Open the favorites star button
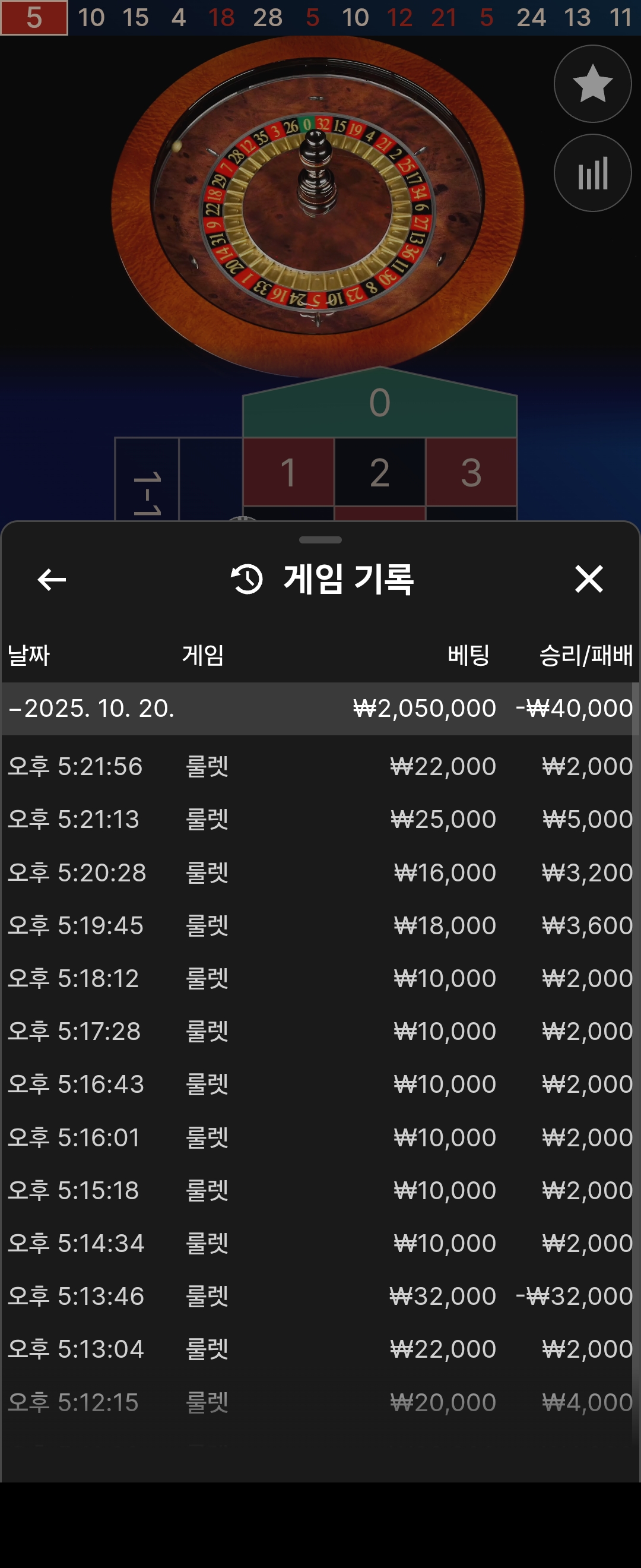The width and height of the screenshot is (641, 1568). pyautogui.click(x=592, y=84)
